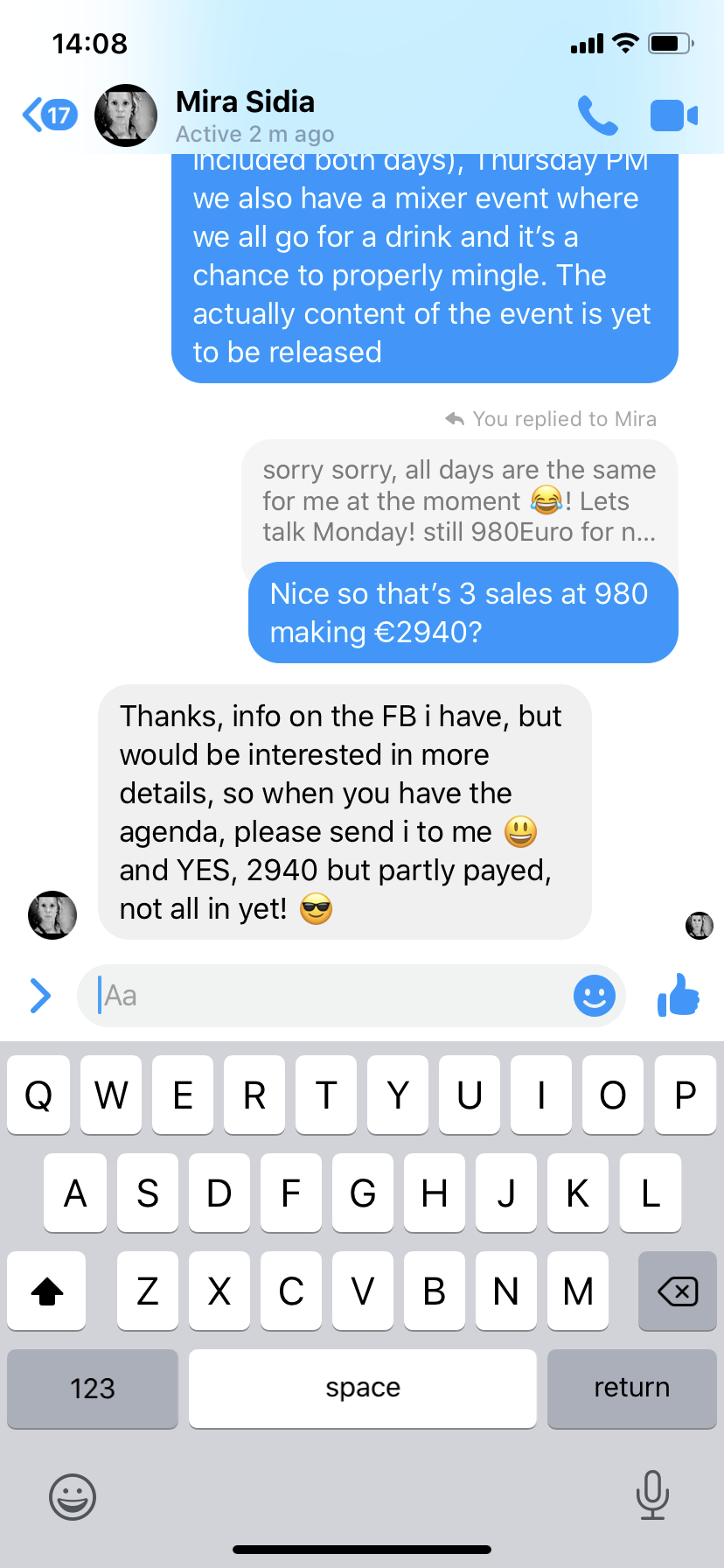The image size is (724, 1568).
Task: Send a thumbs-up like
Action: pos(679,996)
